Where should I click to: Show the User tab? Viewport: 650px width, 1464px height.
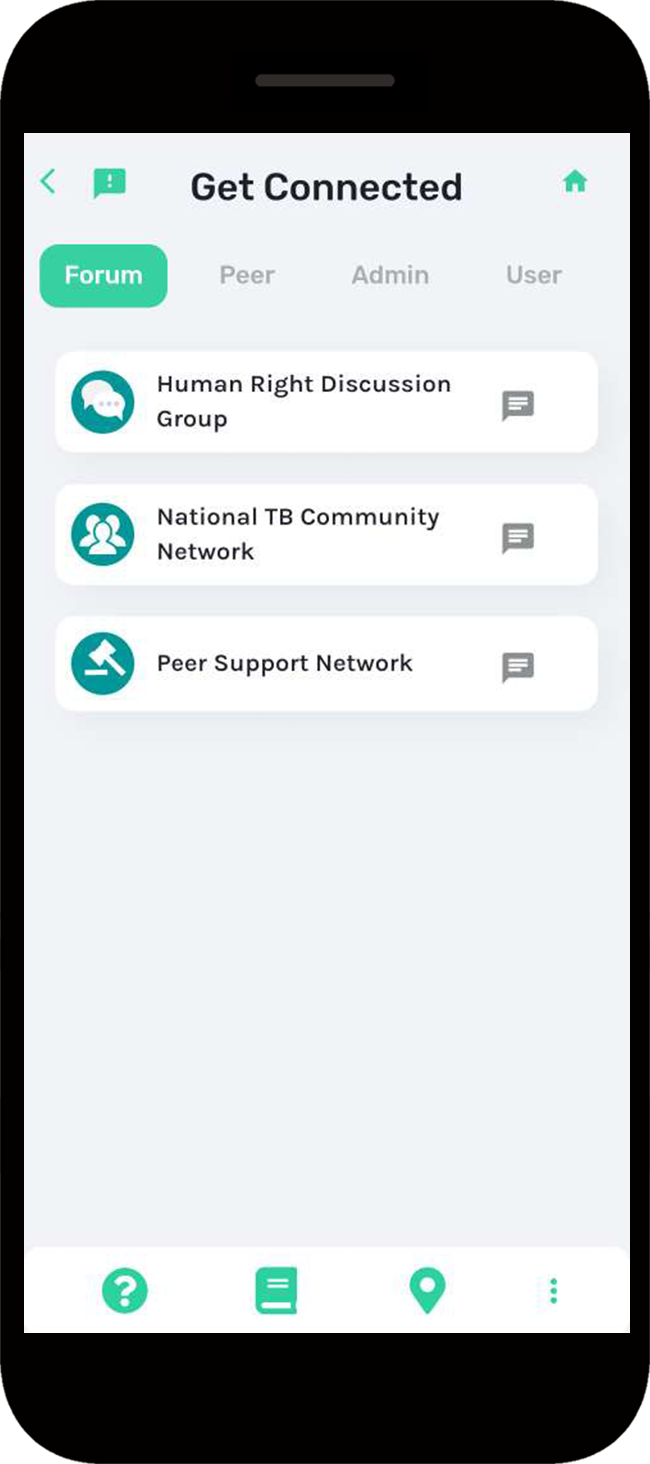click(533, 275)
